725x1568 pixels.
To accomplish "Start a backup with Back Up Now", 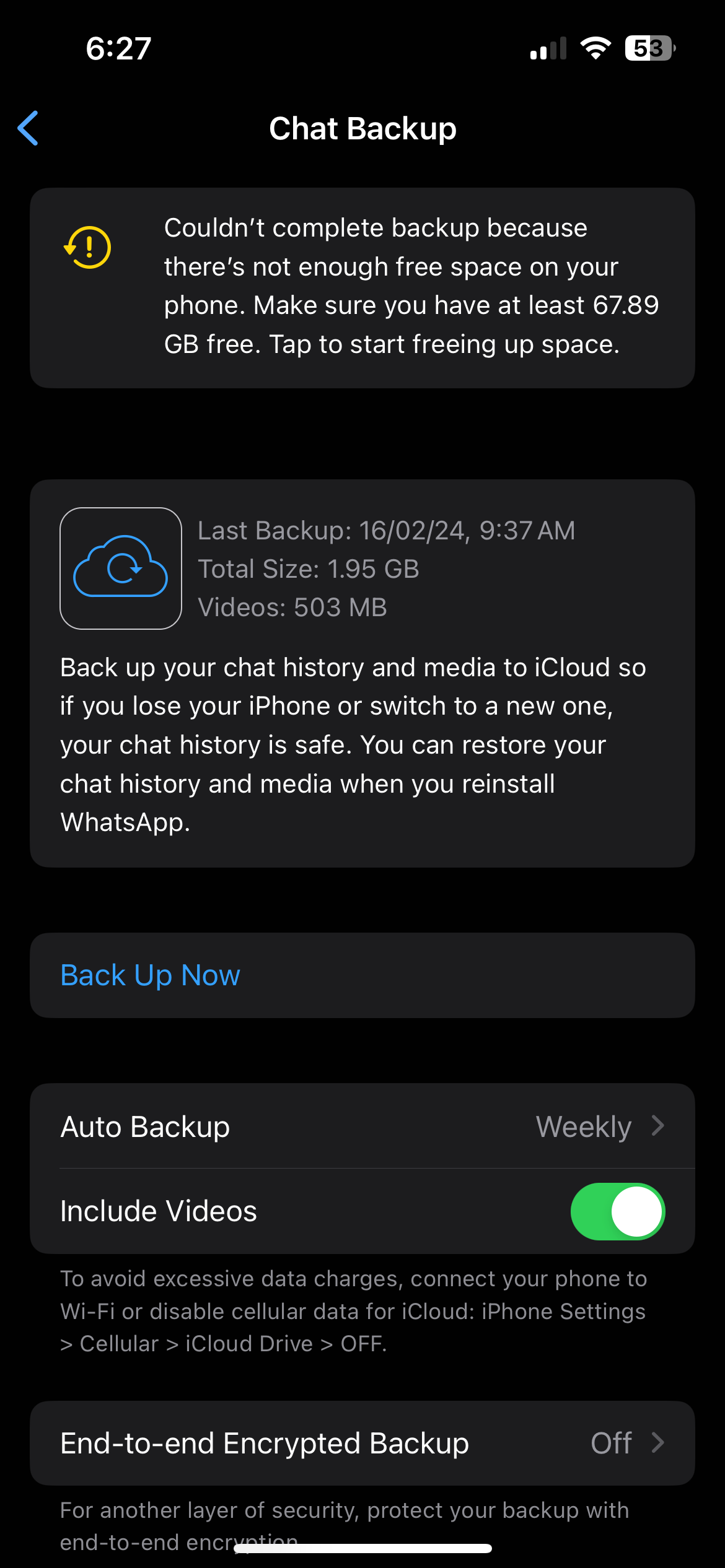I will coord(362,975).
